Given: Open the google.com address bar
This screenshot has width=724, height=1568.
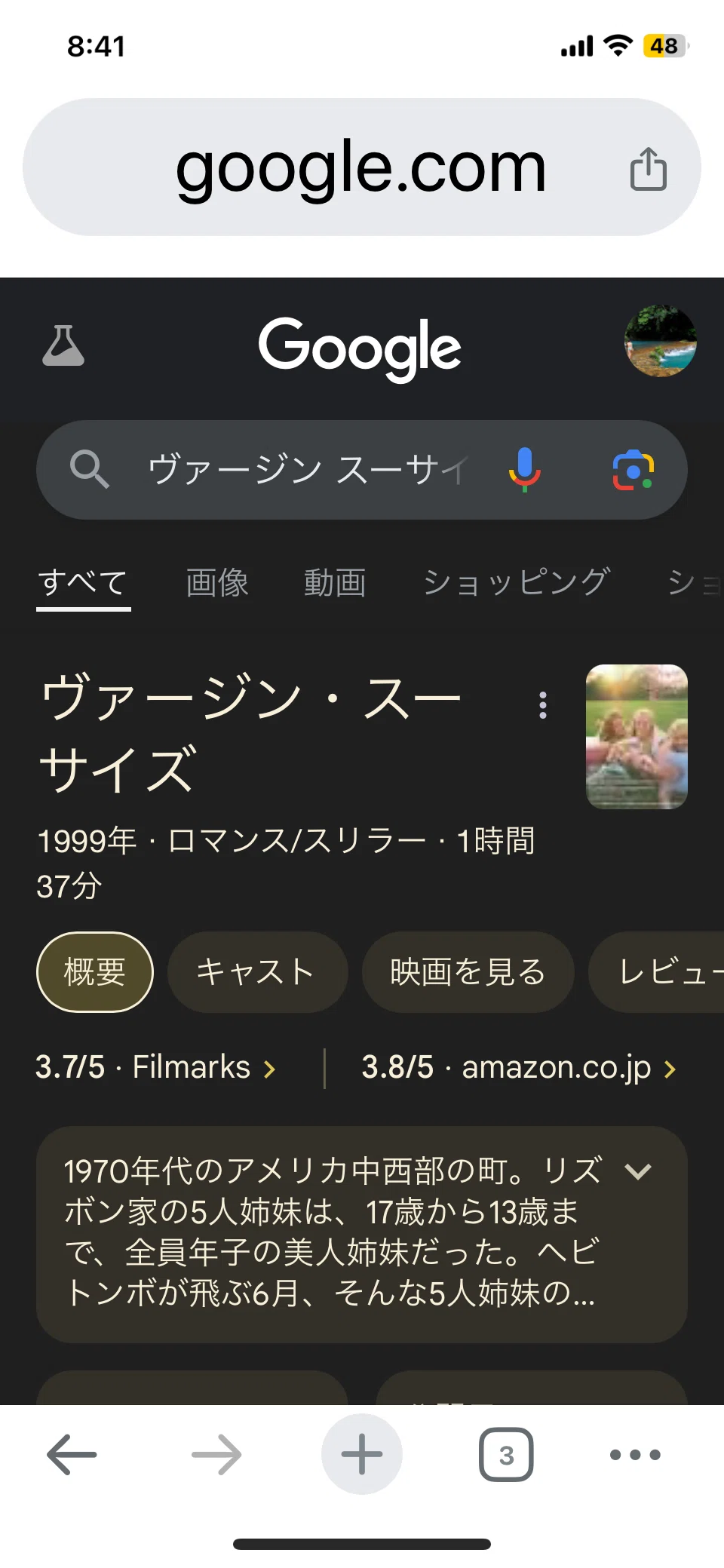Looking at the screenshot, I should click(x=362, y=167).
